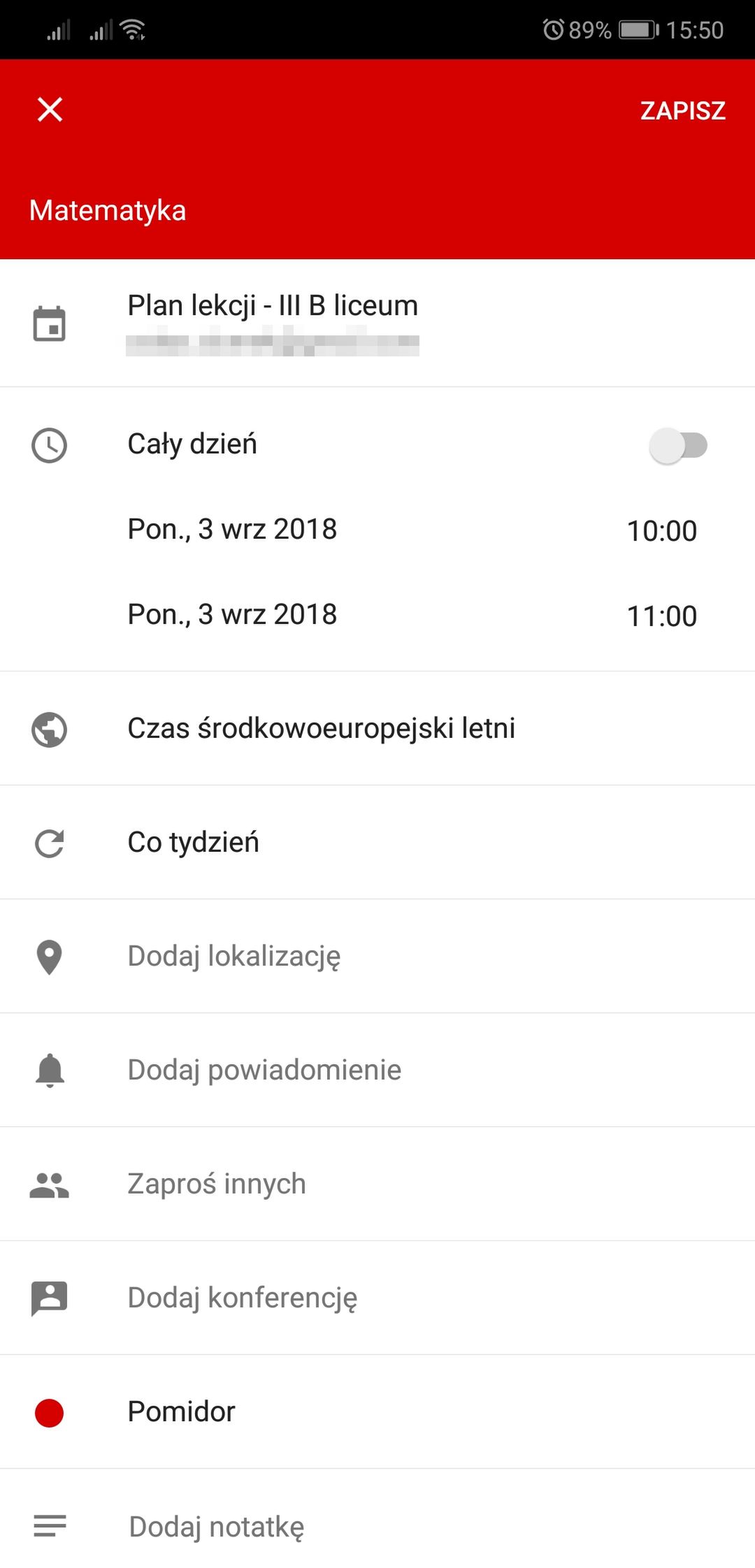
Task: Toggle the Cały dzień switch
Action: coord(678,445)
